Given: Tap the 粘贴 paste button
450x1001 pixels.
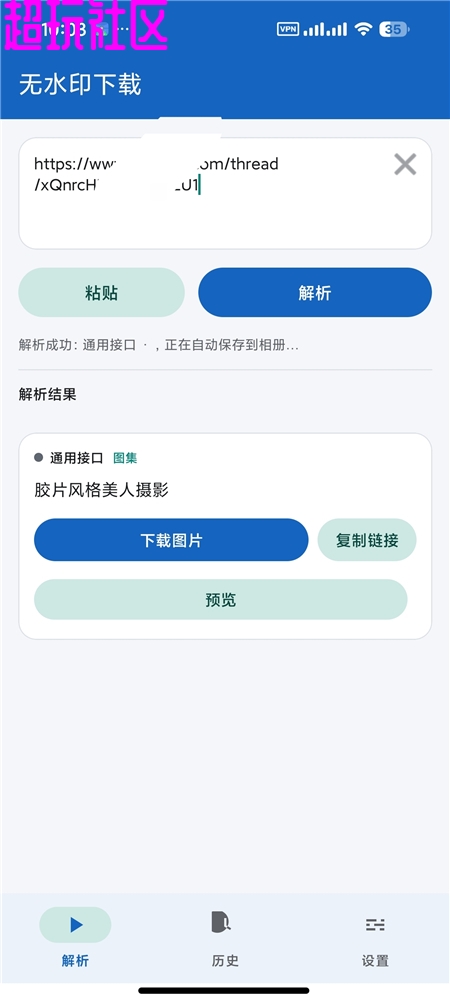Looking at the screenshot, I should click(x=101, y=292).
